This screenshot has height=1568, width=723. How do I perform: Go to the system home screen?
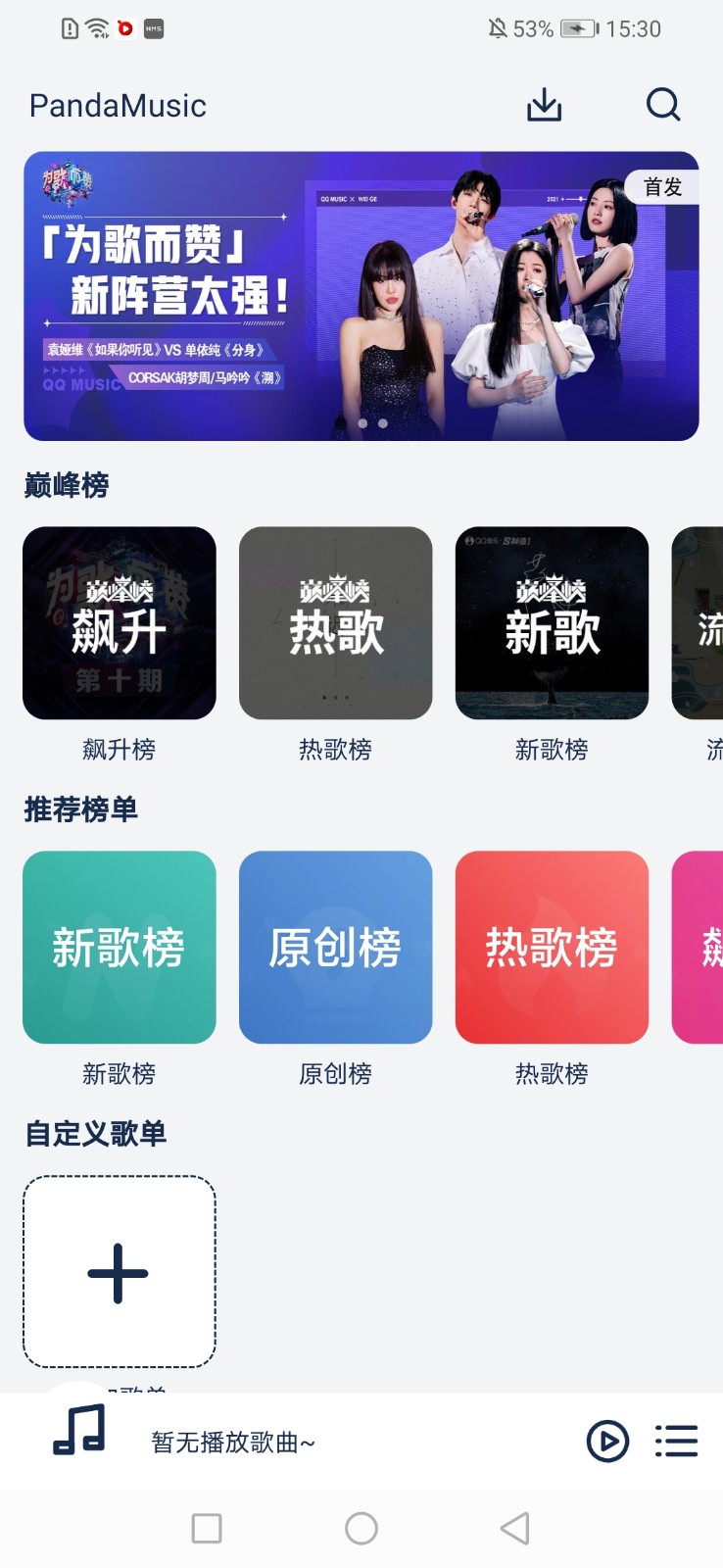pos(361,1528)
